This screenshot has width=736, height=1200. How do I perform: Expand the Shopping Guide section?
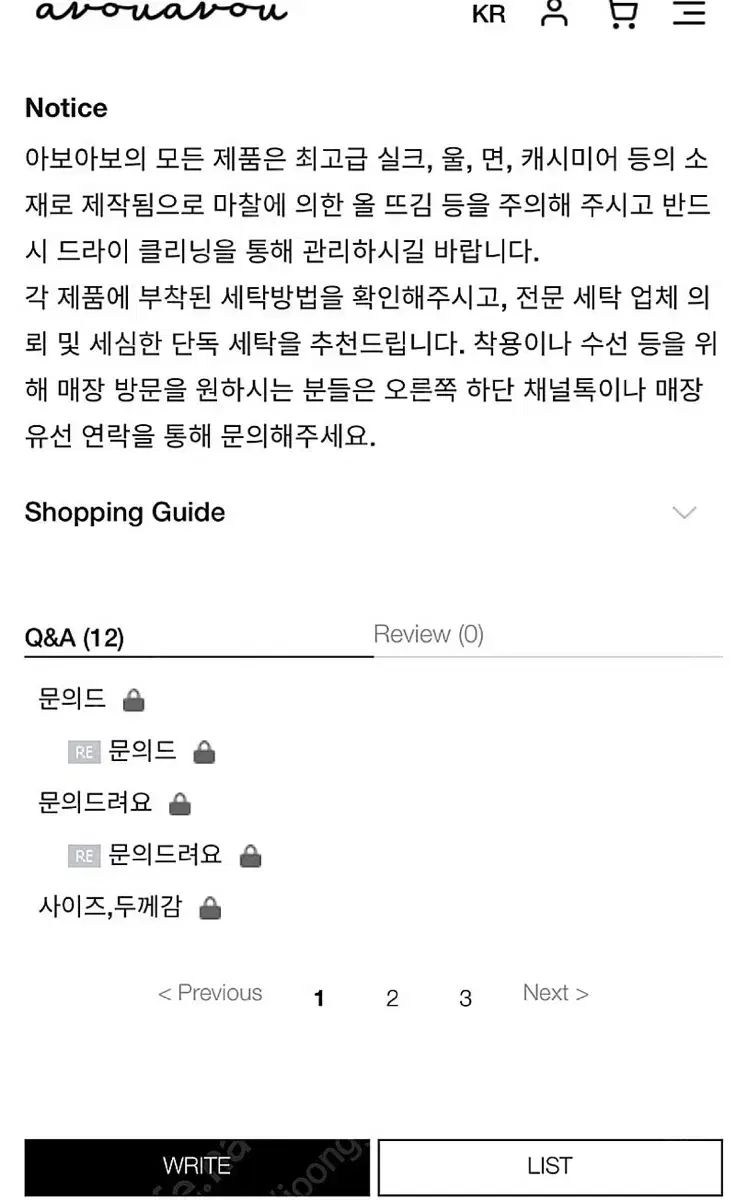coord(683,513)
